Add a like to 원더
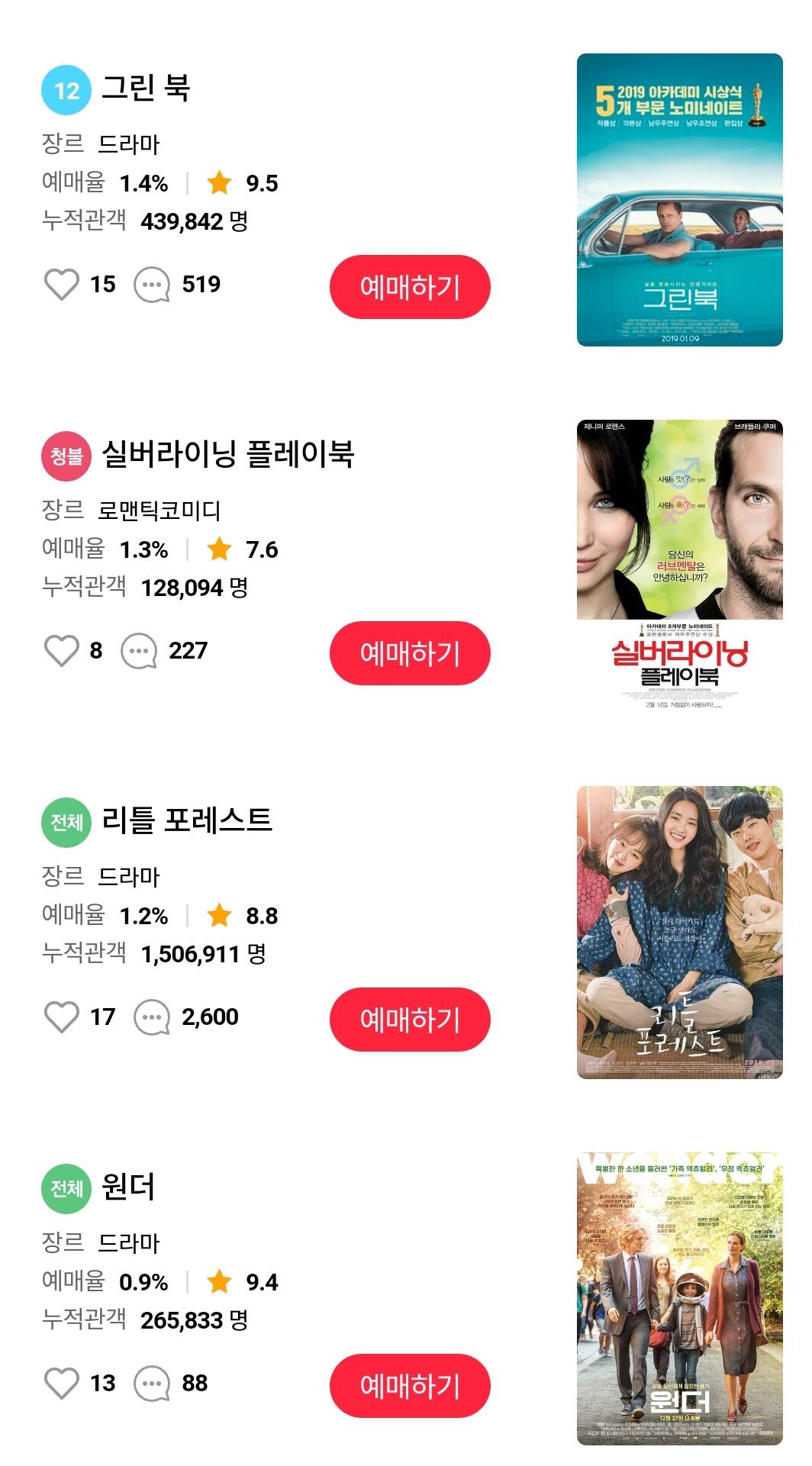Image resolution: width=812 pixels, height=1466 pixels. (62, 1384)
